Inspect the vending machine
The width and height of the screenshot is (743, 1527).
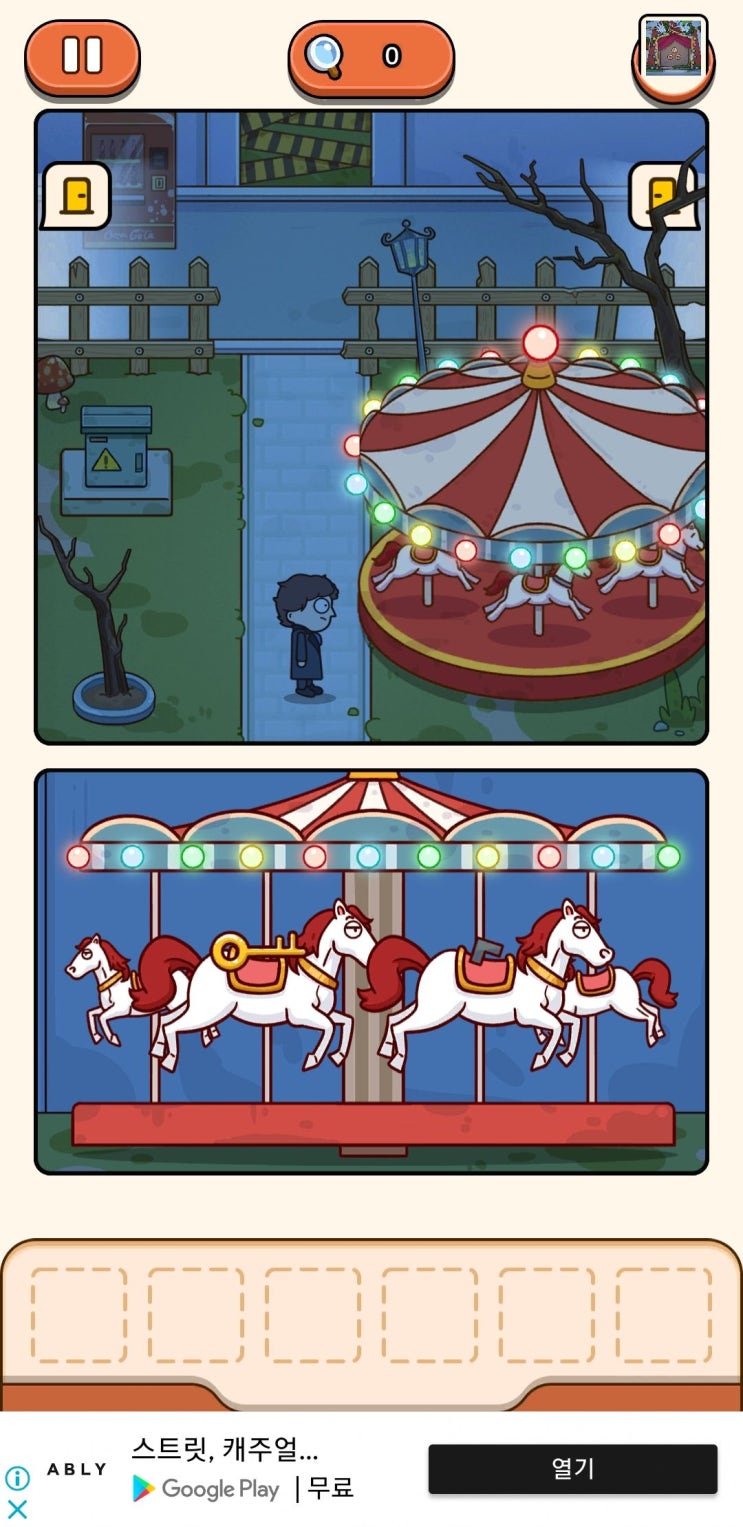click(x=130, y=180)
